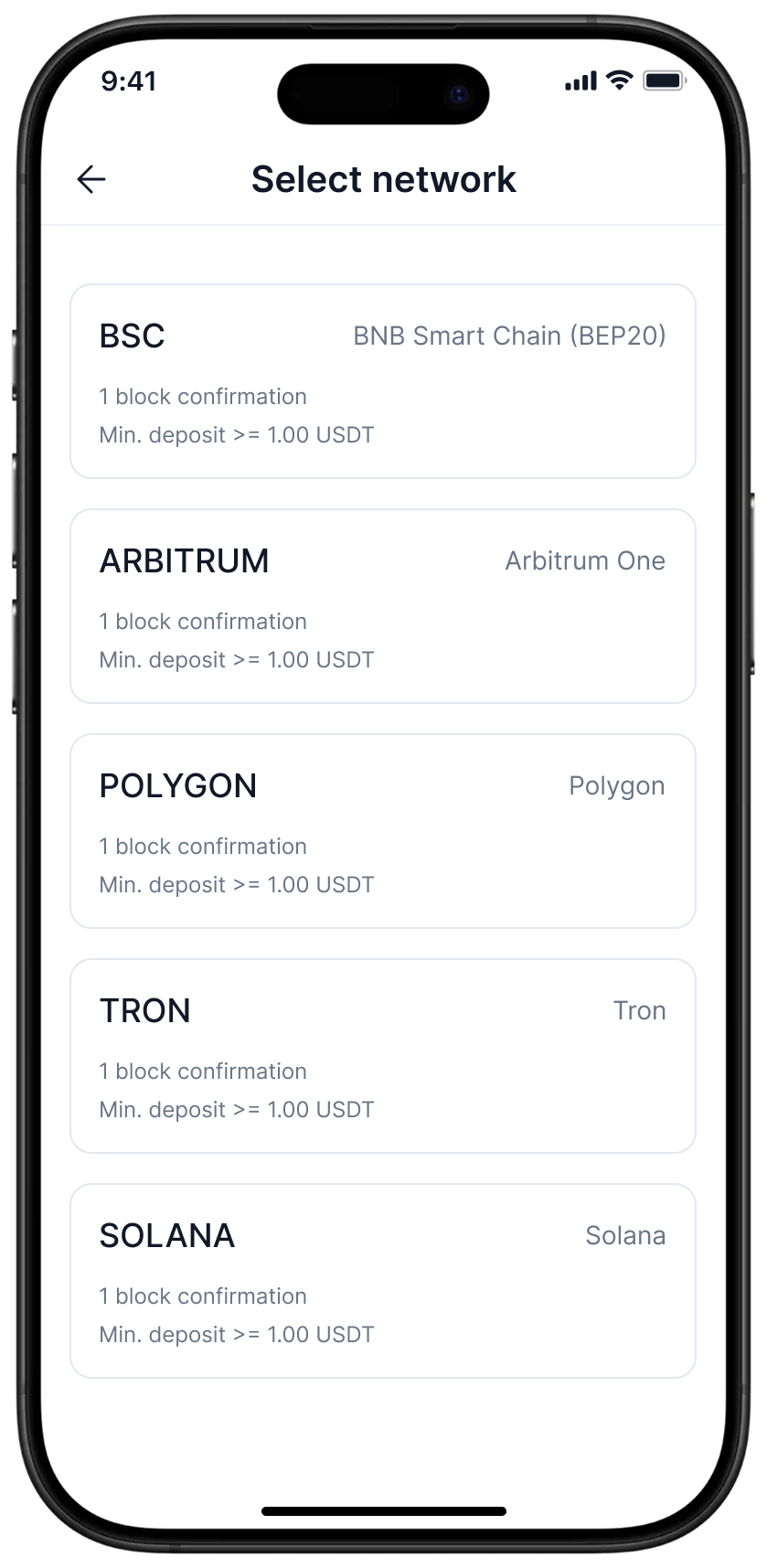The image size is (767, 1568).
Task: Open the SOLANA network option
Action: [x=383, y=1281]
